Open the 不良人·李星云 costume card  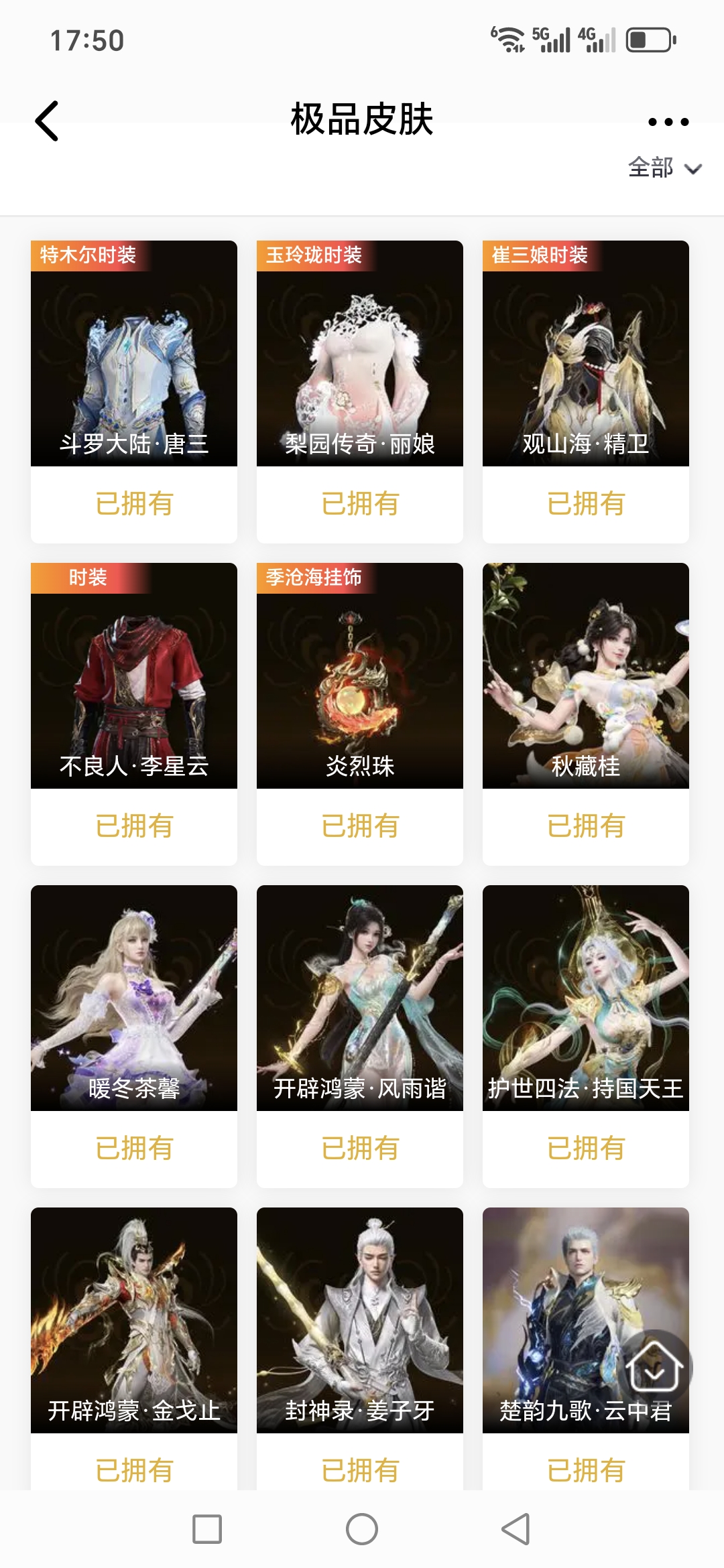pos(134,714)
